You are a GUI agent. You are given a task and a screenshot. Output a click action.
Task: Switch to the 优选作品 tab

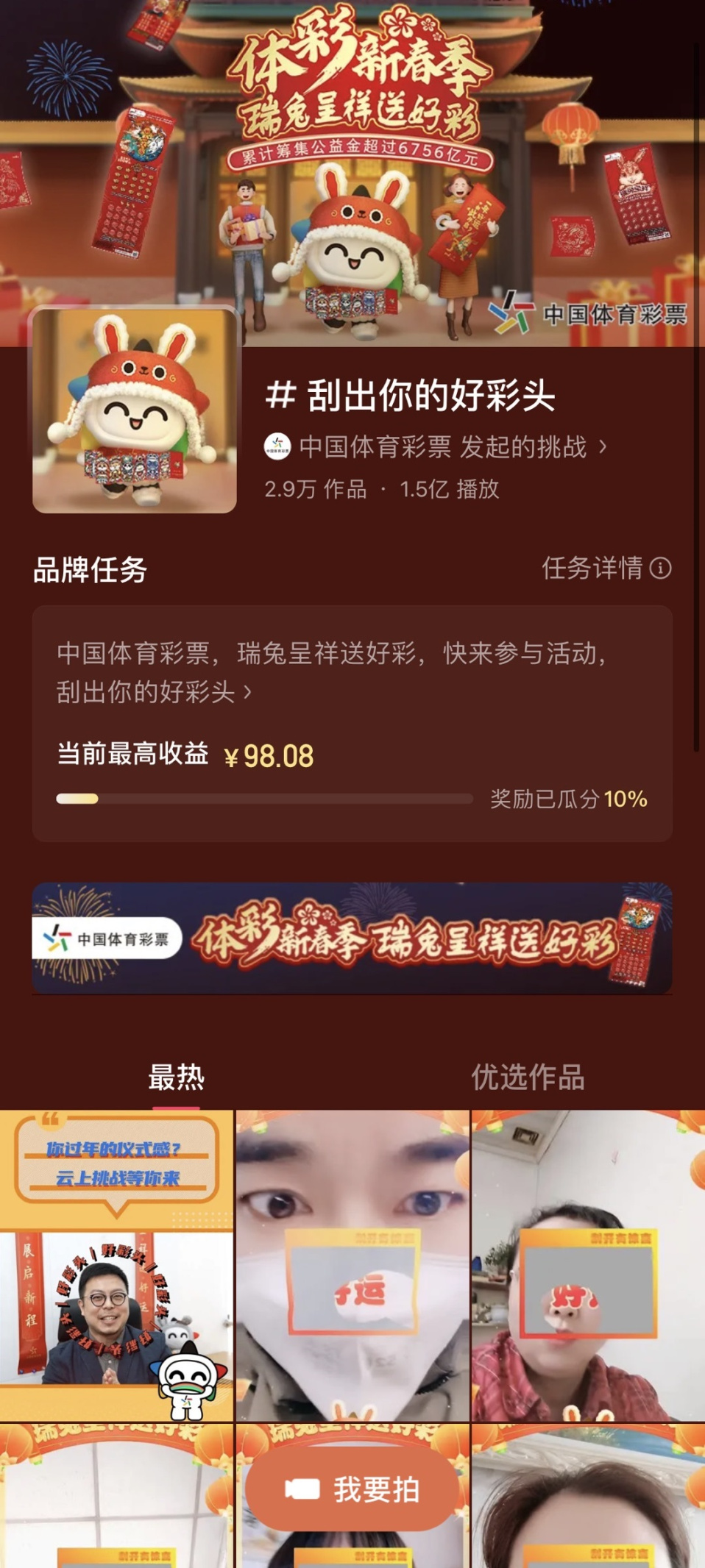click(528, 1077)
